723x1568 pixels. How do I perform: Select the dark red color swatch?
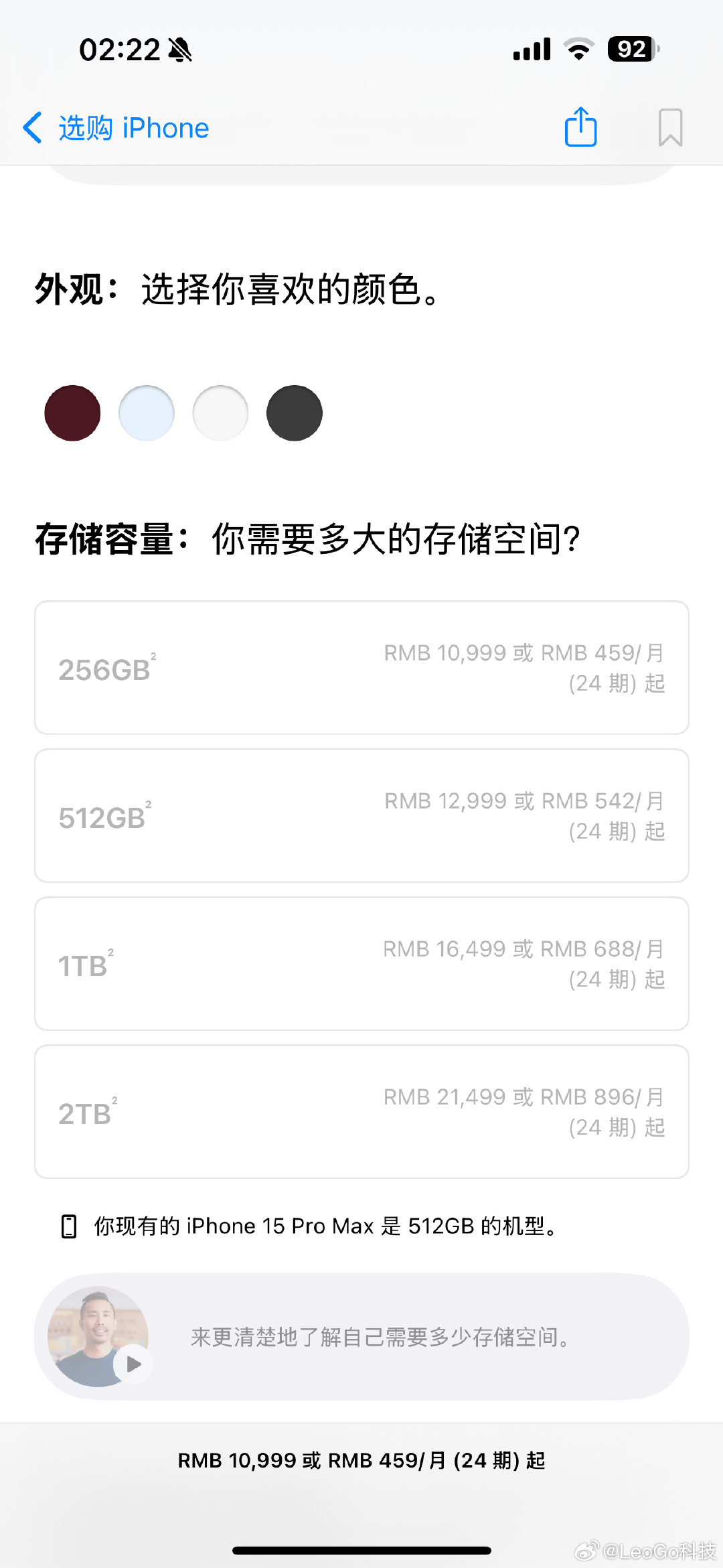click(x=72, y=413)
